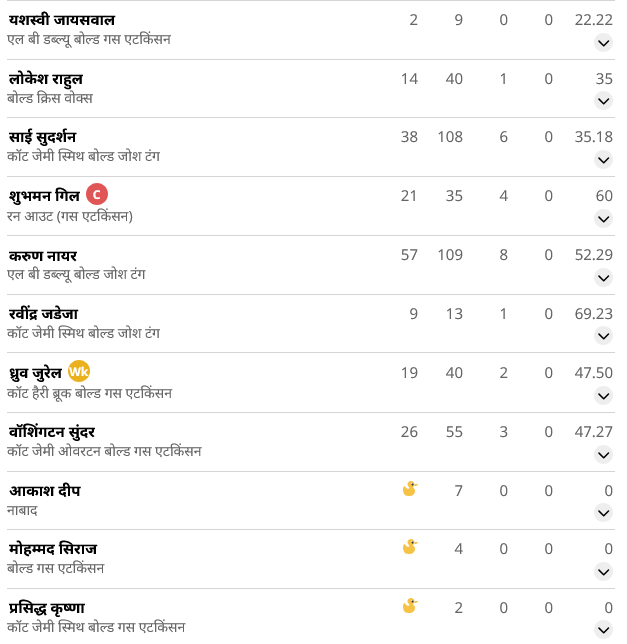Expand करुण नायर row chevron
This screenshot has width=627, height=644.
(x=603, y=277)
